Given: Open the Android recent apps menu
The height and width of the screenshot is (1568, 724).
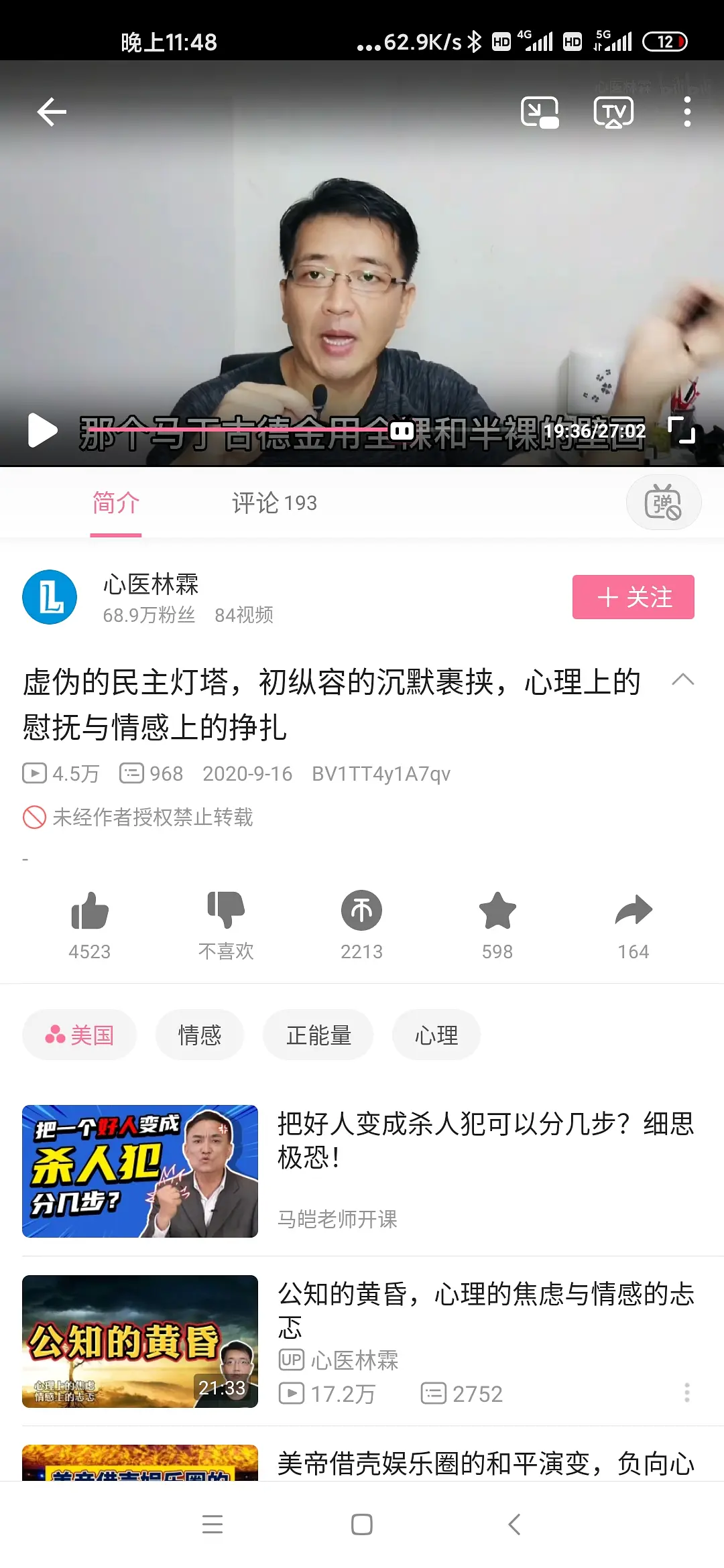Looking at the screenshot, I should 213,1524.
